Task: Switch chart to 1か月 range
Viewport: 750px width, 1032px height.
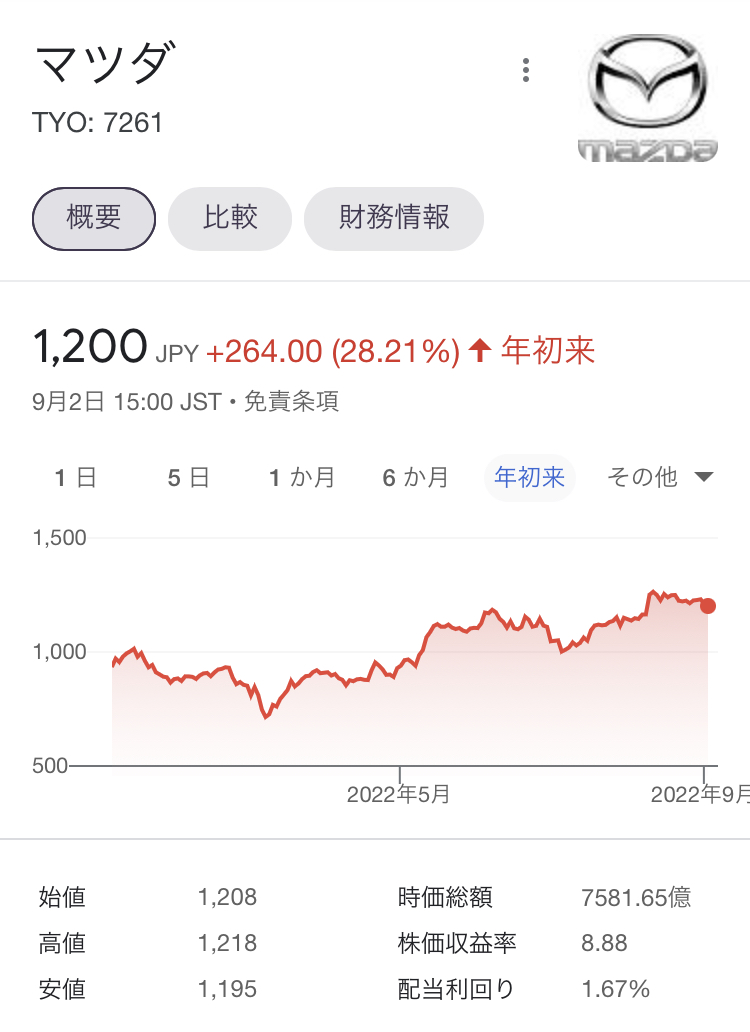Action: tap(302, 478)
